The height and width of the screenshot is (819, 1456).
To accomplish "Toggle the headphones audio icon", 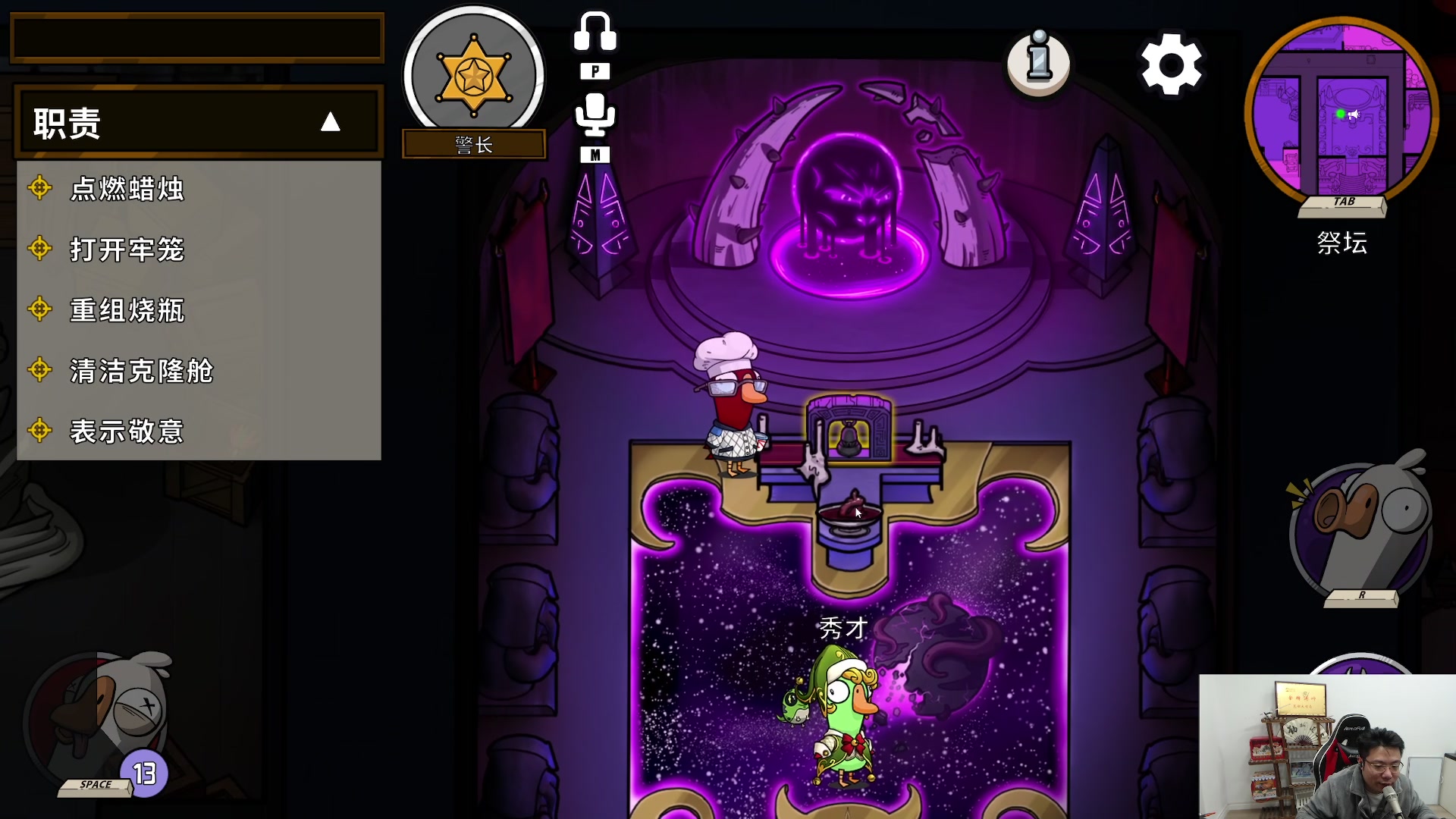I will [595, 33].
